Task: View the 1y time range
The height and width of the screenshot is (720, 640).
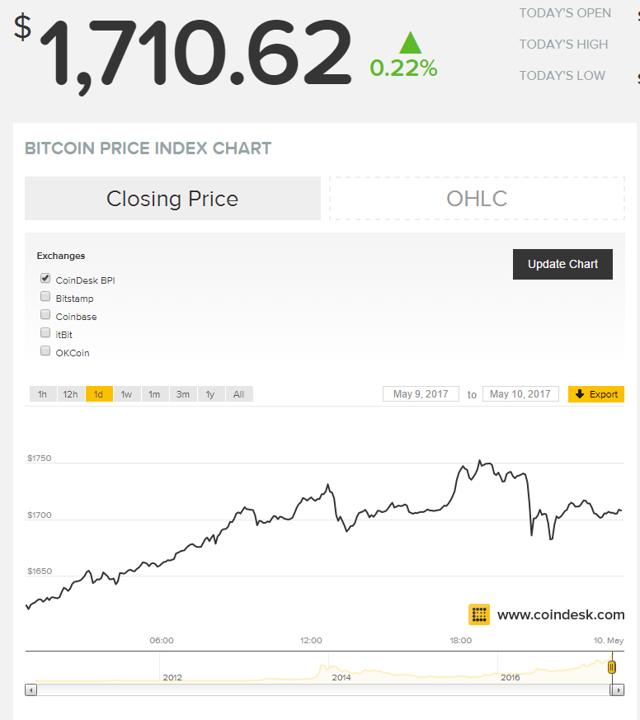Action: (x=210, y=394)
